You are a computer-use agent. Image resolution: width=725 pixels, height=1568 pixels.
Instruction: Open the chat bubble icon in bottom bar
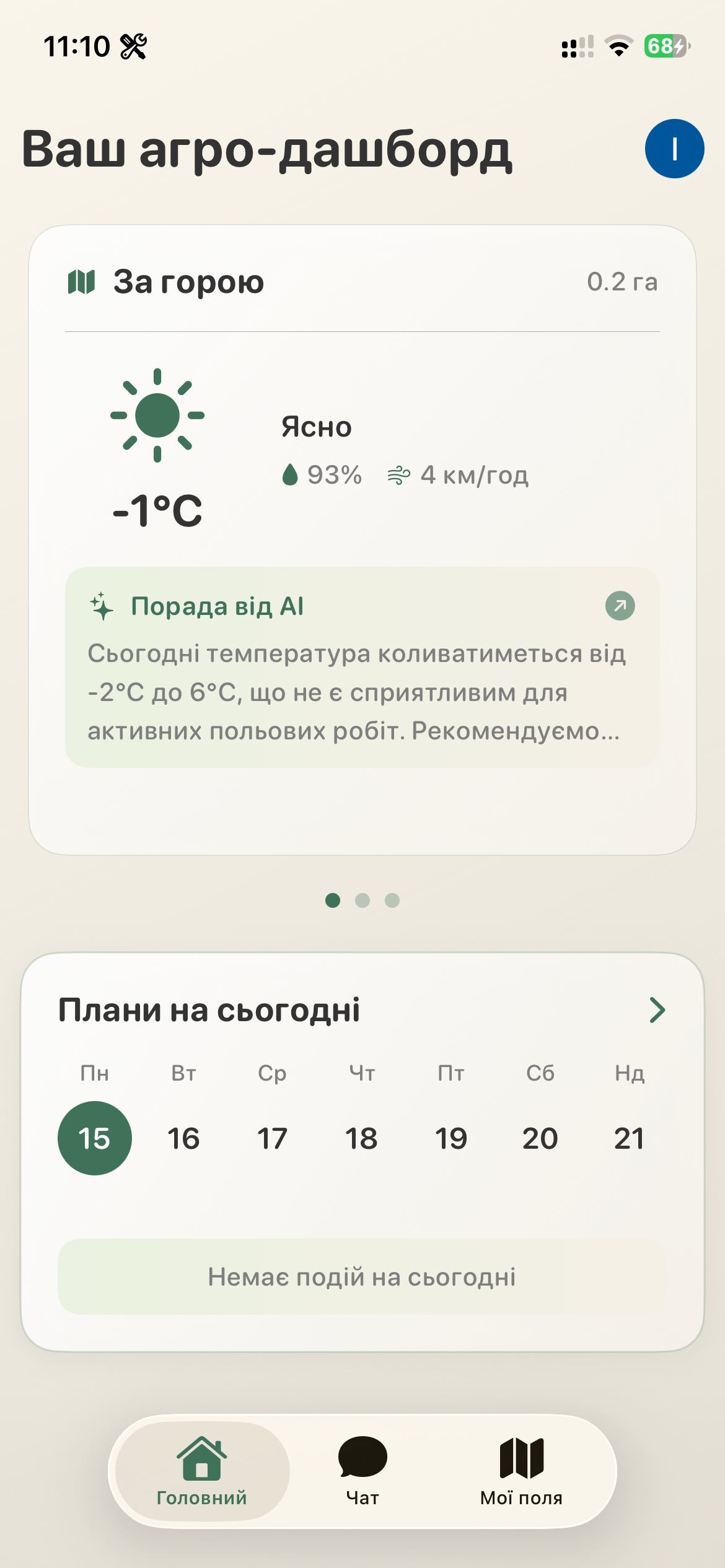click(x=361, y=1457)
